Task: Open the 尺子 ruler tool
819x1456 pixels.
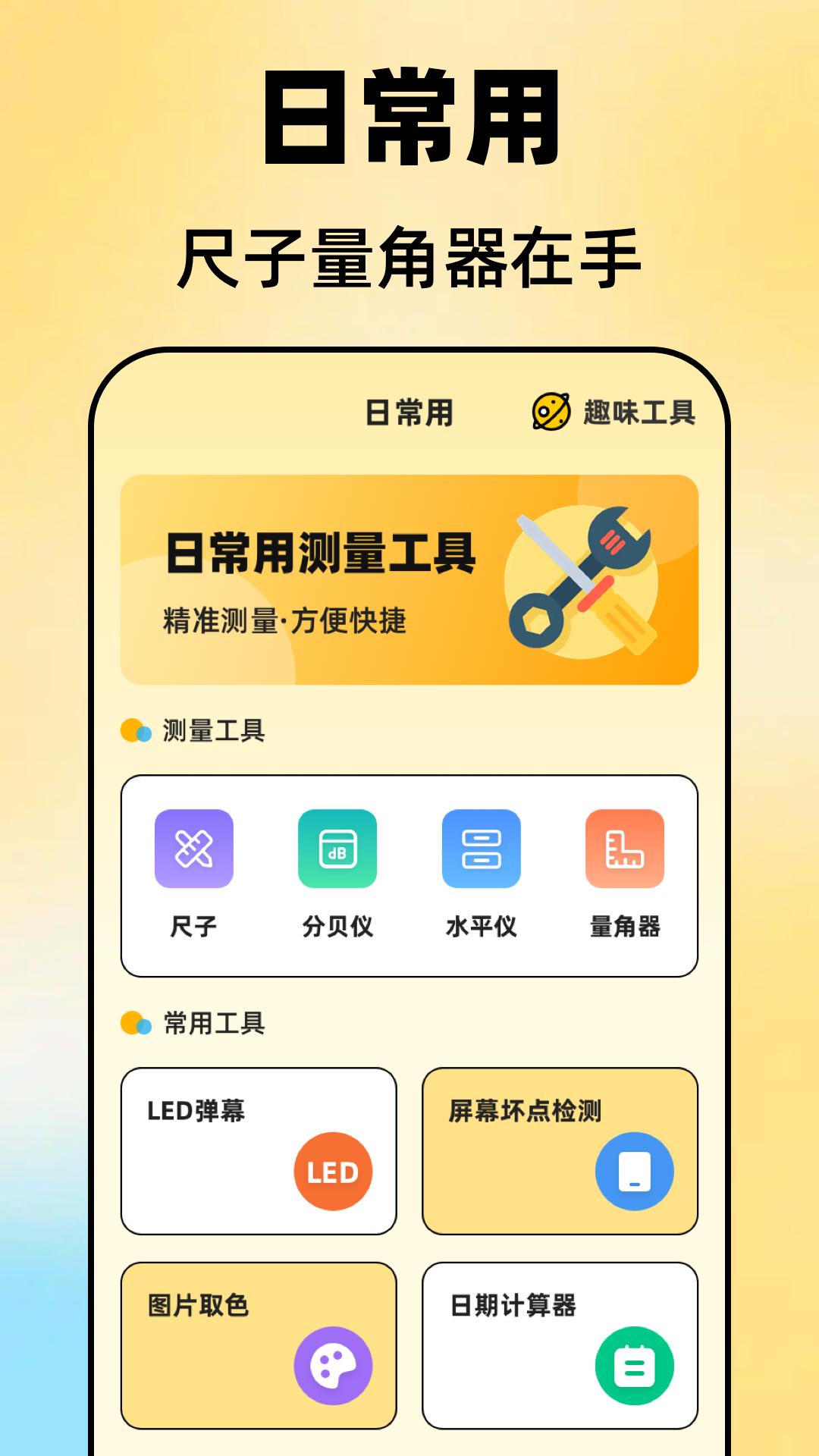Action: [x=193, y=849]
